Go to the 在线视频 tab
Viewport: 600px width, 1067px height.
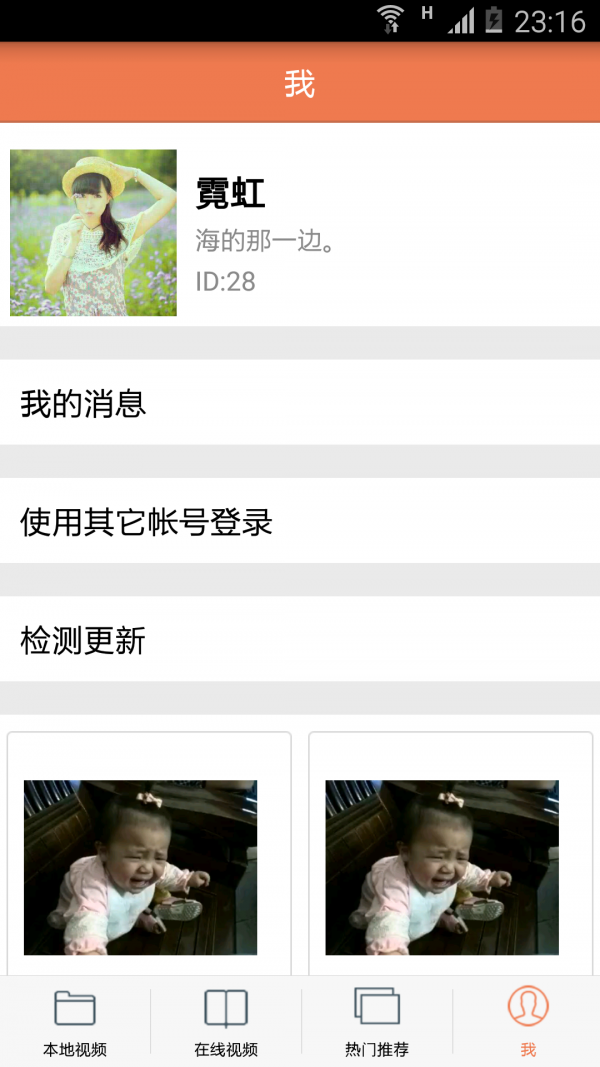pyautogui.click(x=226, y=1022)
